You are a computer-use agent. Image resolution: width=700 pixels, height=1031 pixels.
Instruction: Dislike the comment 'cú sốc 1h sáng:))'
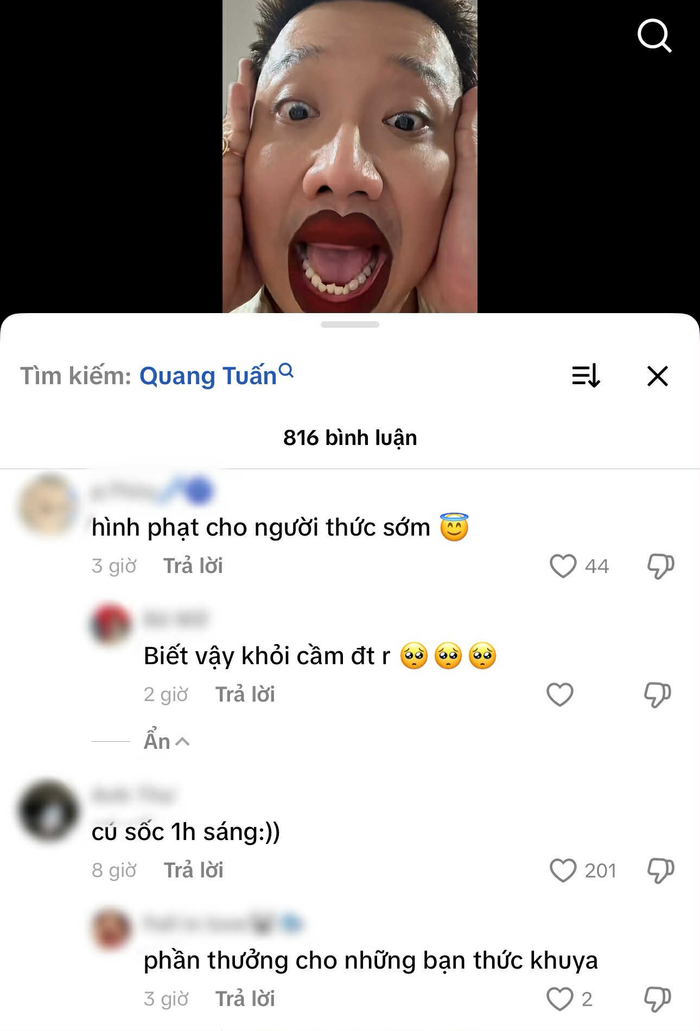pyautogui.click(x=660, y=870)
